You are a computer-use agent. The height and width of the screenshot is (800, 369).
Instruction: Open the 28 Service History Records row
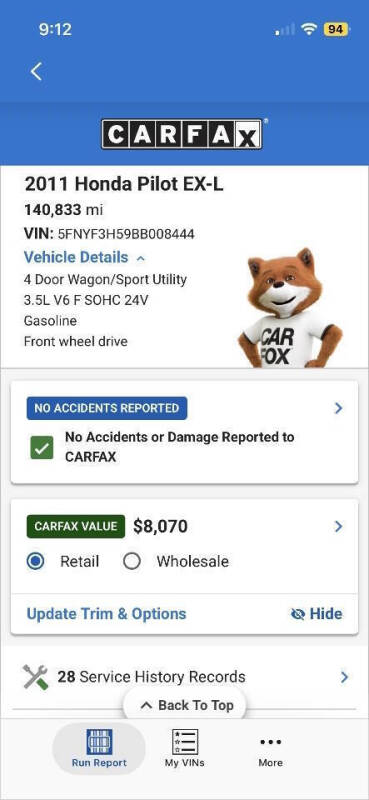(184, 678)
